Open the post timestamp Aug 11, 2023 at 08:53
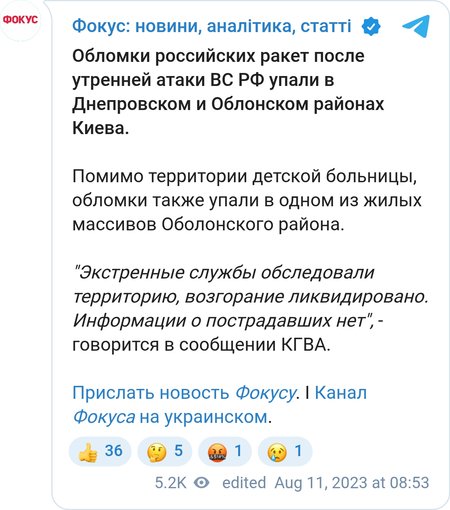The height and width of the screenshot is (510, 450). 352,483
